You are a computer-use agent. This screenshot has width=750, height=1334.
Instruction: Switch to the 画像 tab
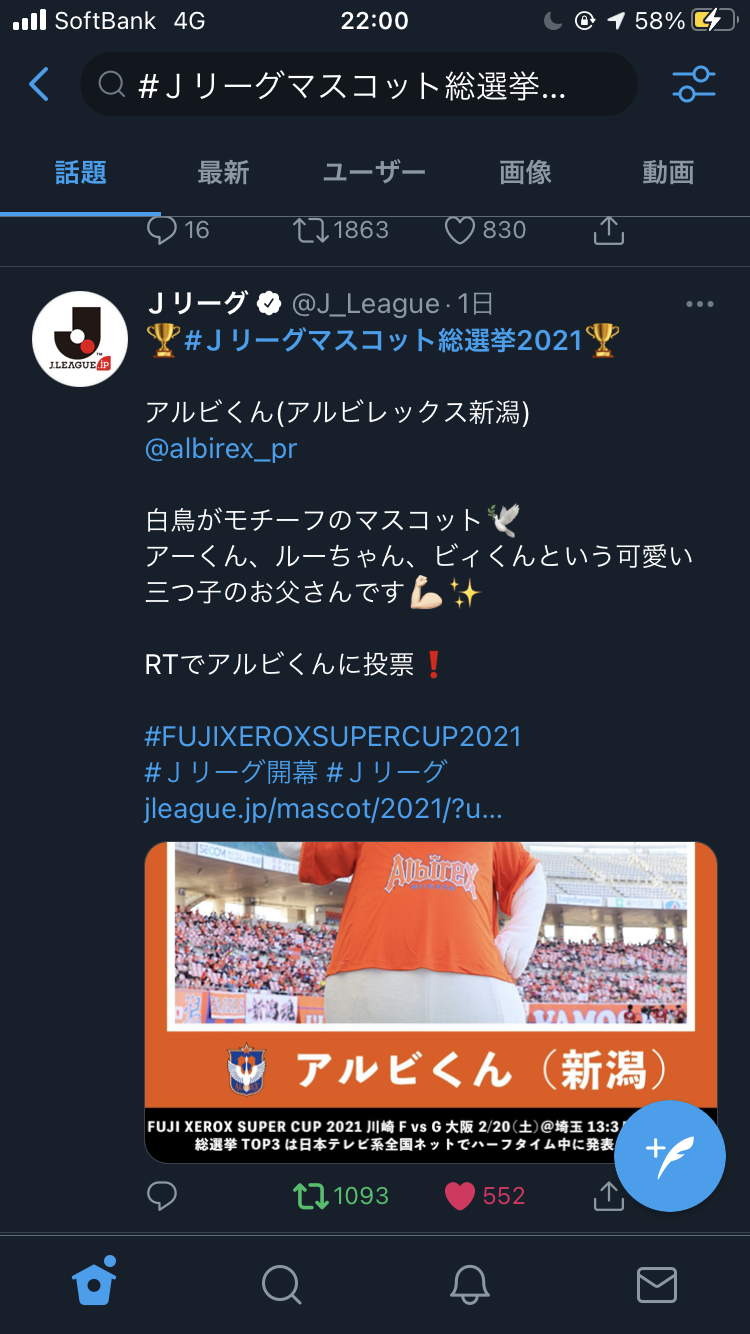525,173
